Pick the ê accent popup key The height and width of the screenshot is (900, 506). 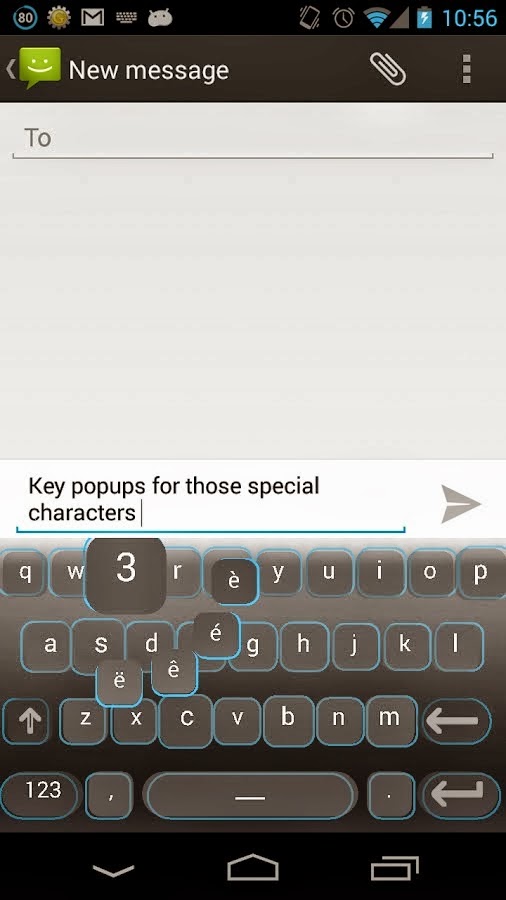pyautogui.click(x=173, y=671)
